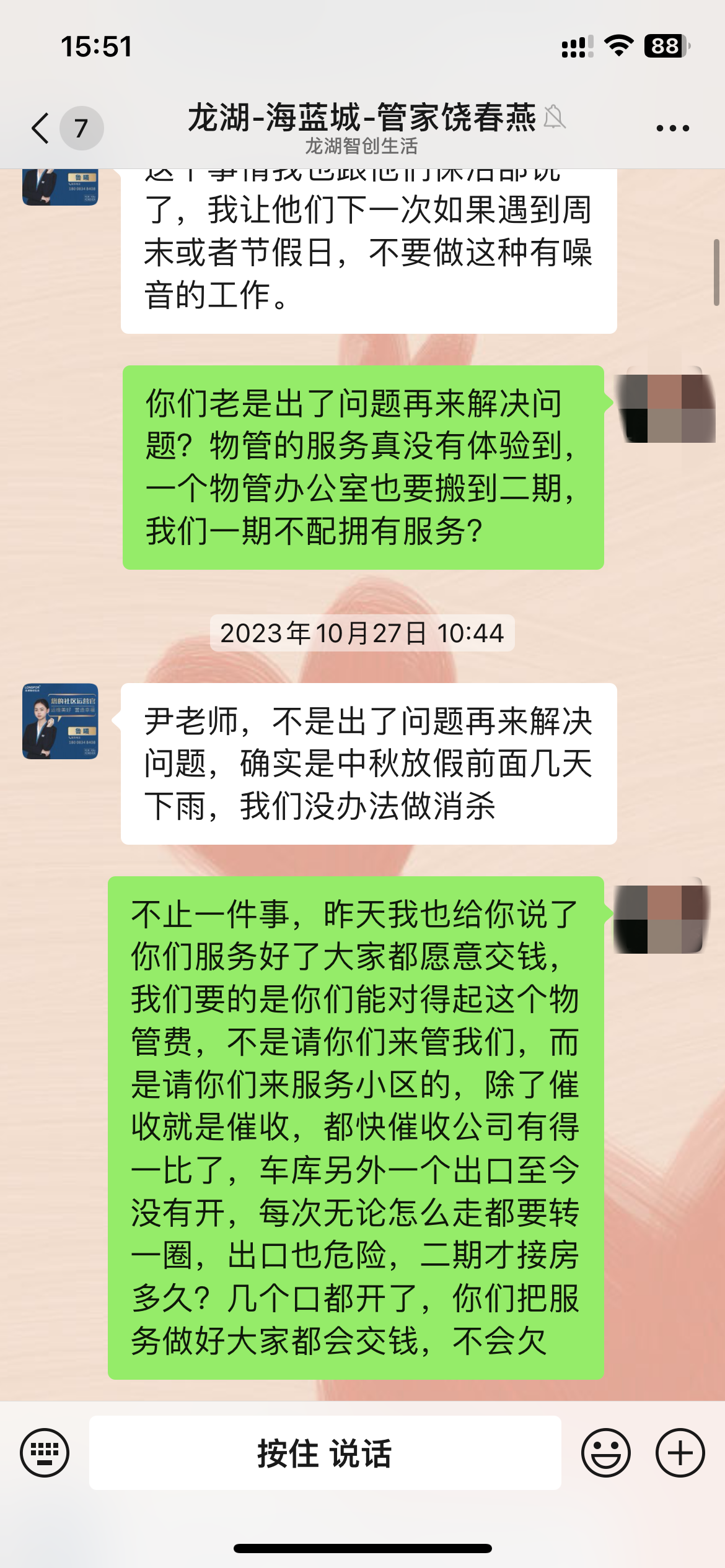Open the chat details overflow menu
This screenshot has height=1568, width=725.
click(x=672, y=128)
